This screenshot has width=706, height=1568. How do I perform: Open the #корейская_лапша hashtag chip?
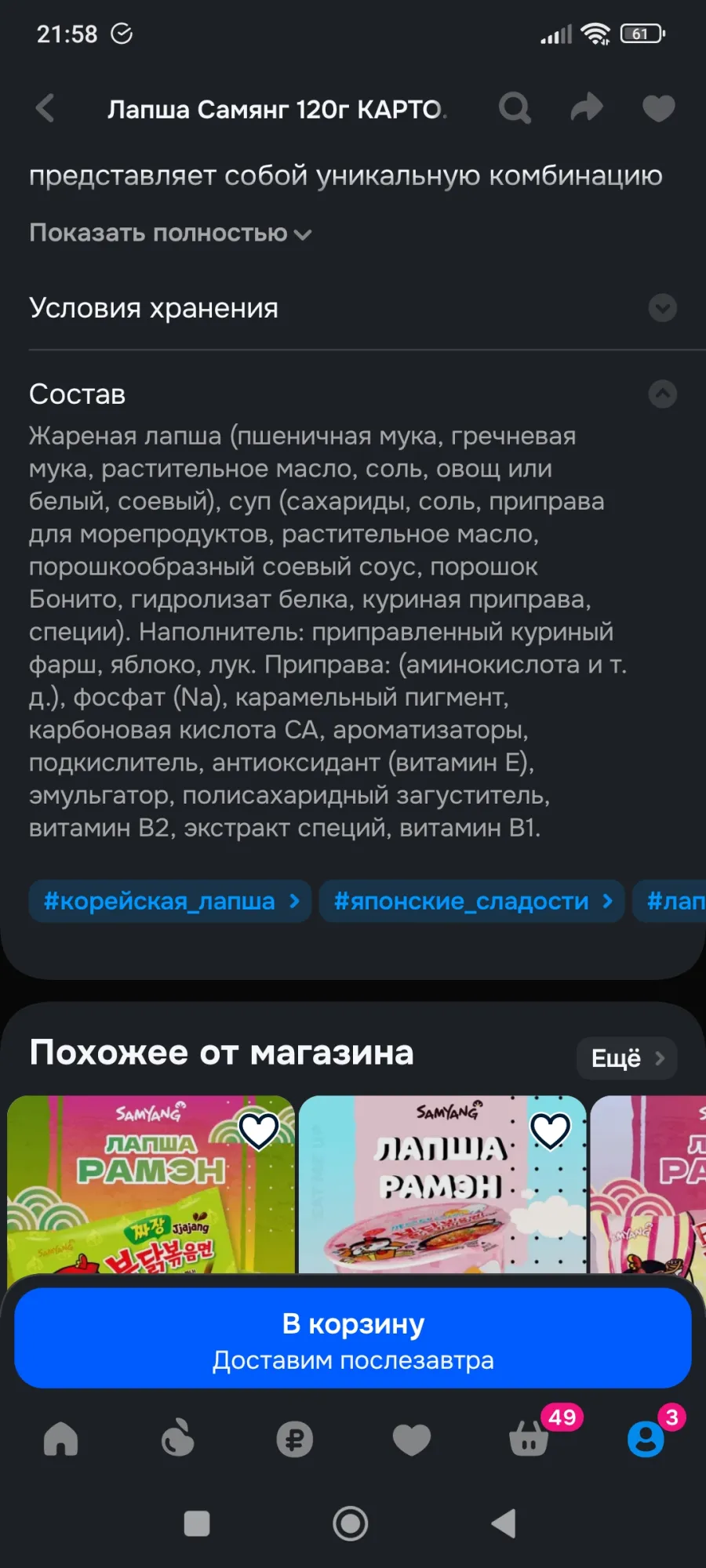pyautogui.click(x=170, y=901)
